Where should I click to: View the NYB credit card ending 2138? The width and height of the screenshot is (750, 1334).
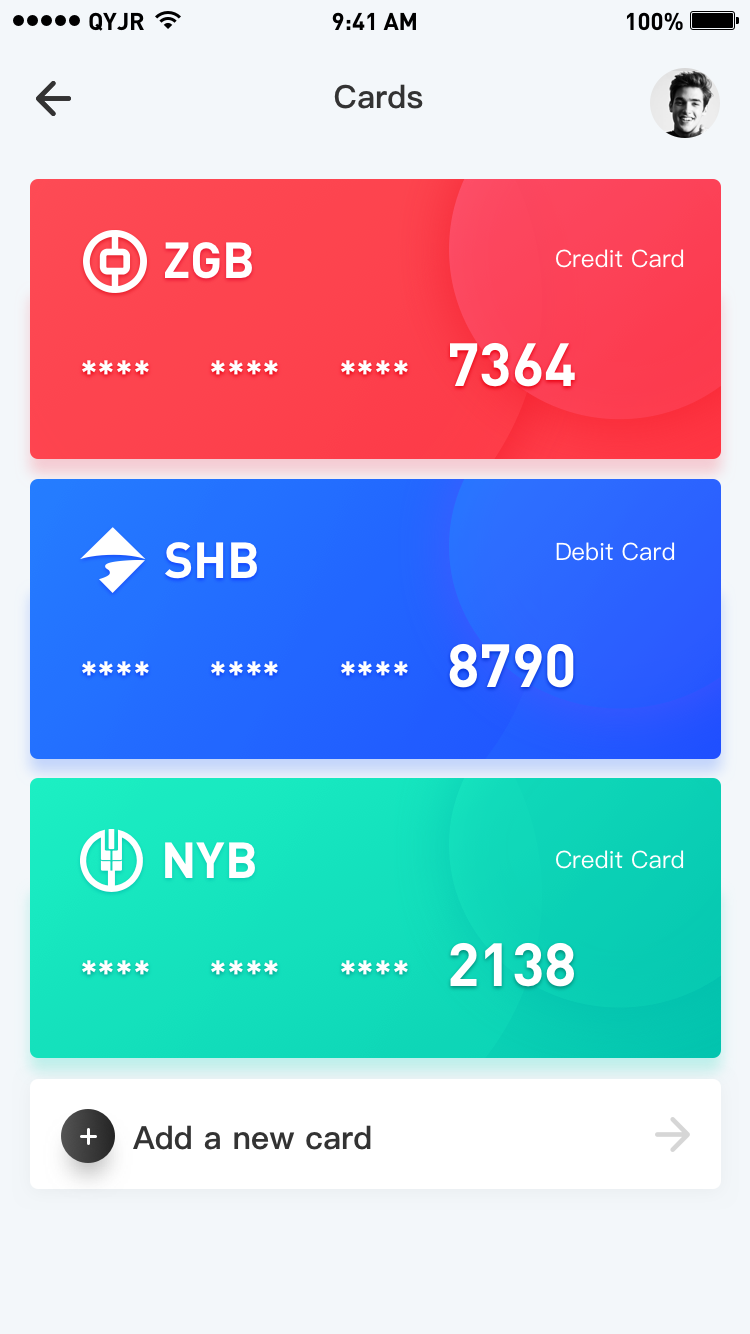[375, 918]
